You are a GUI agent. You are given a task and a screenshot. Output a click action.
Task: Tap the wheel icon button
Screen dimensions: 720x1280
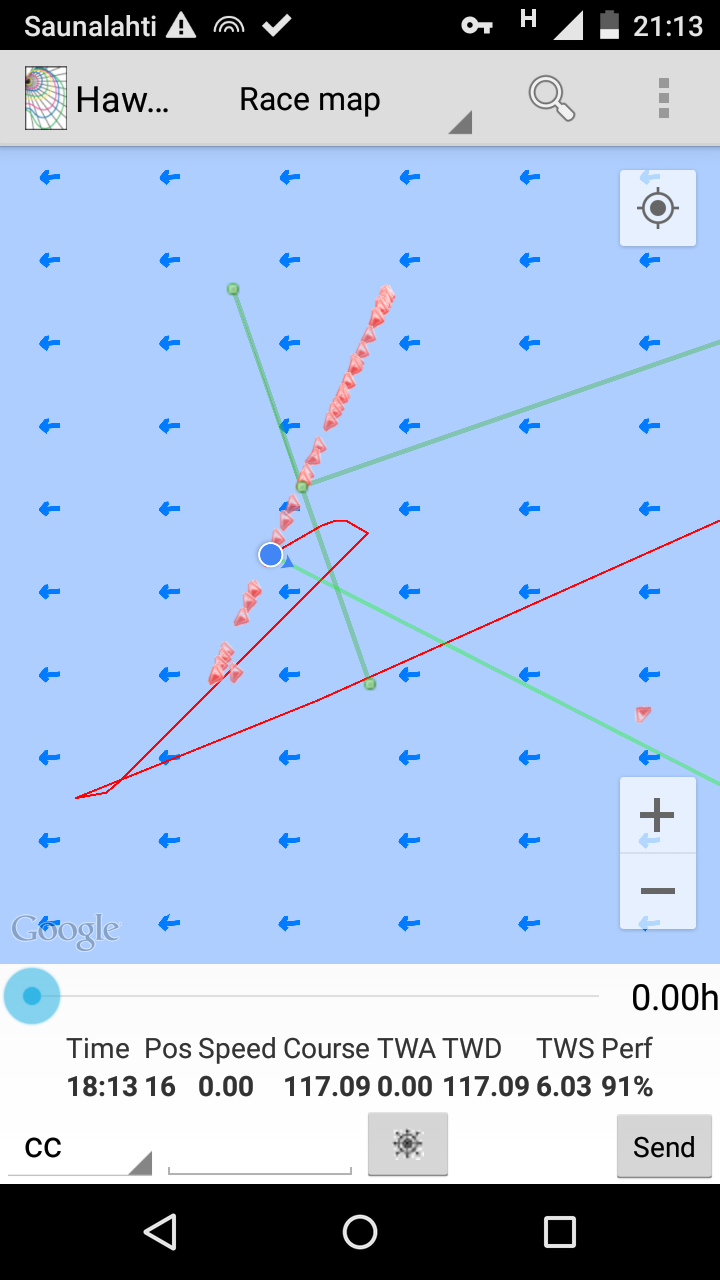408,1144
